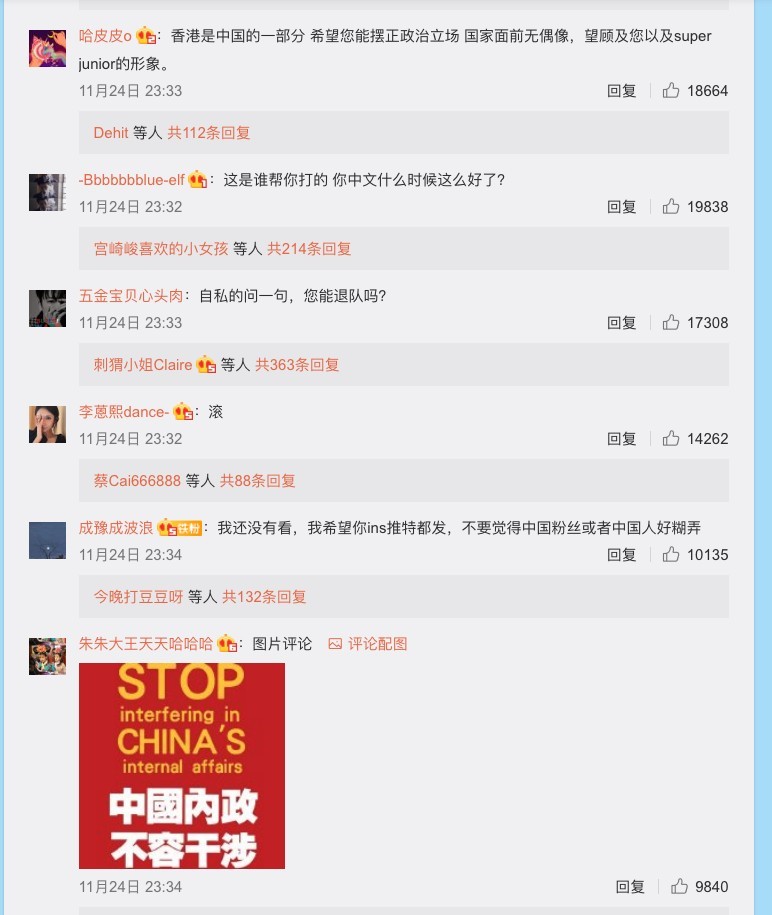Reply to 哈皮皮o's comment
This screenshot has width=772, height=915.
point(621,91)
